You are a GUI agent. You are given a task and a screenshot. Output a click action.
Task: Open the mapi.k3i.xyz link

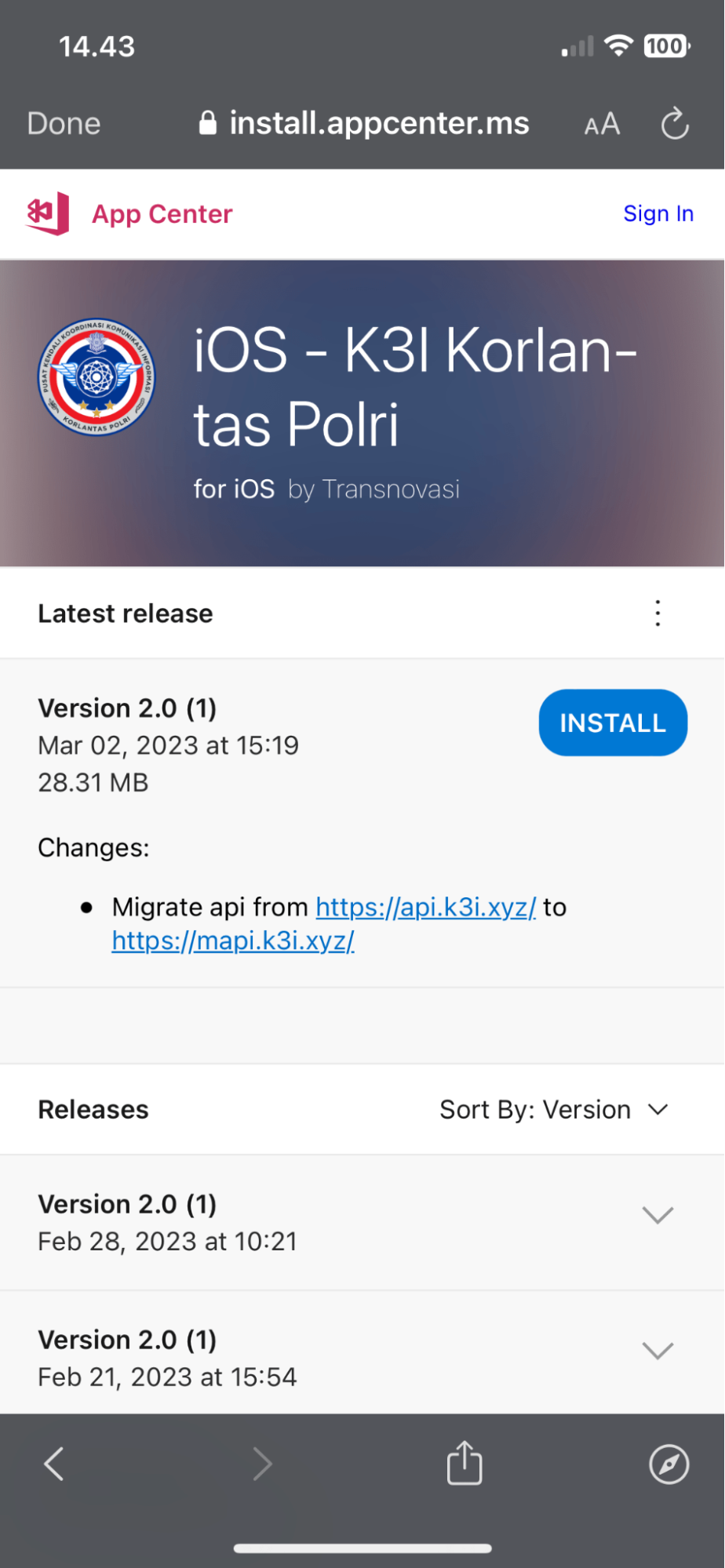click(x=233, y=940)
